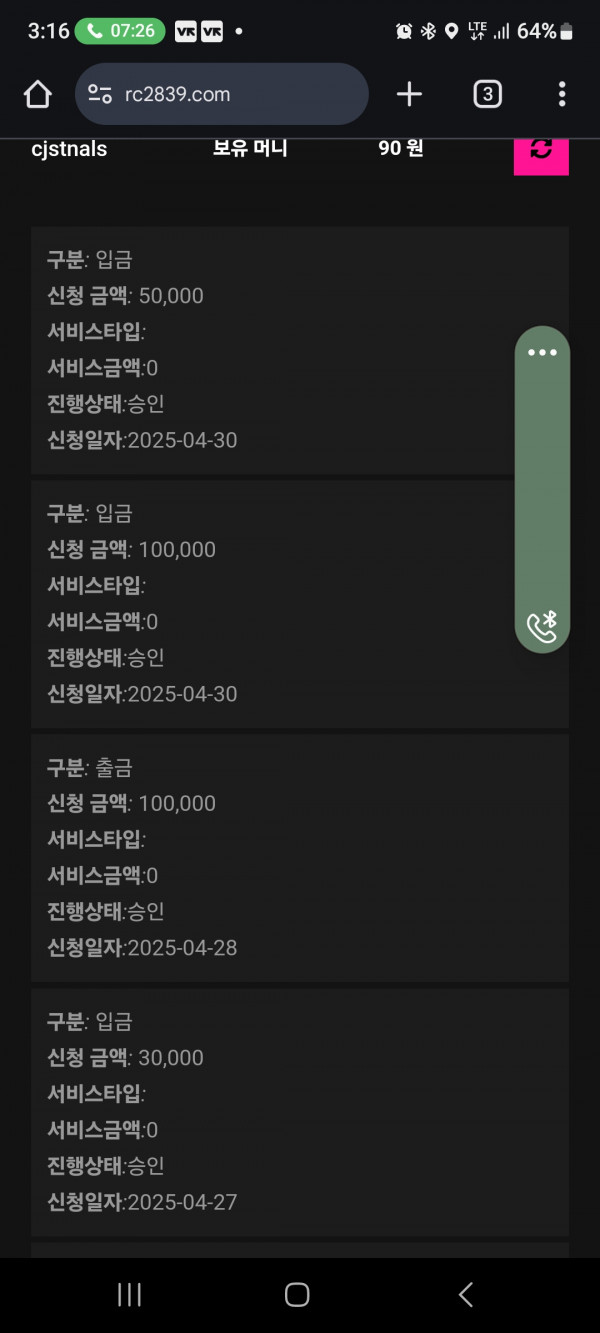The width and height of the screenshot is (600, 1333).
Task: Open the tab switcher showing 3 tabs
Action: click(486, 94)
